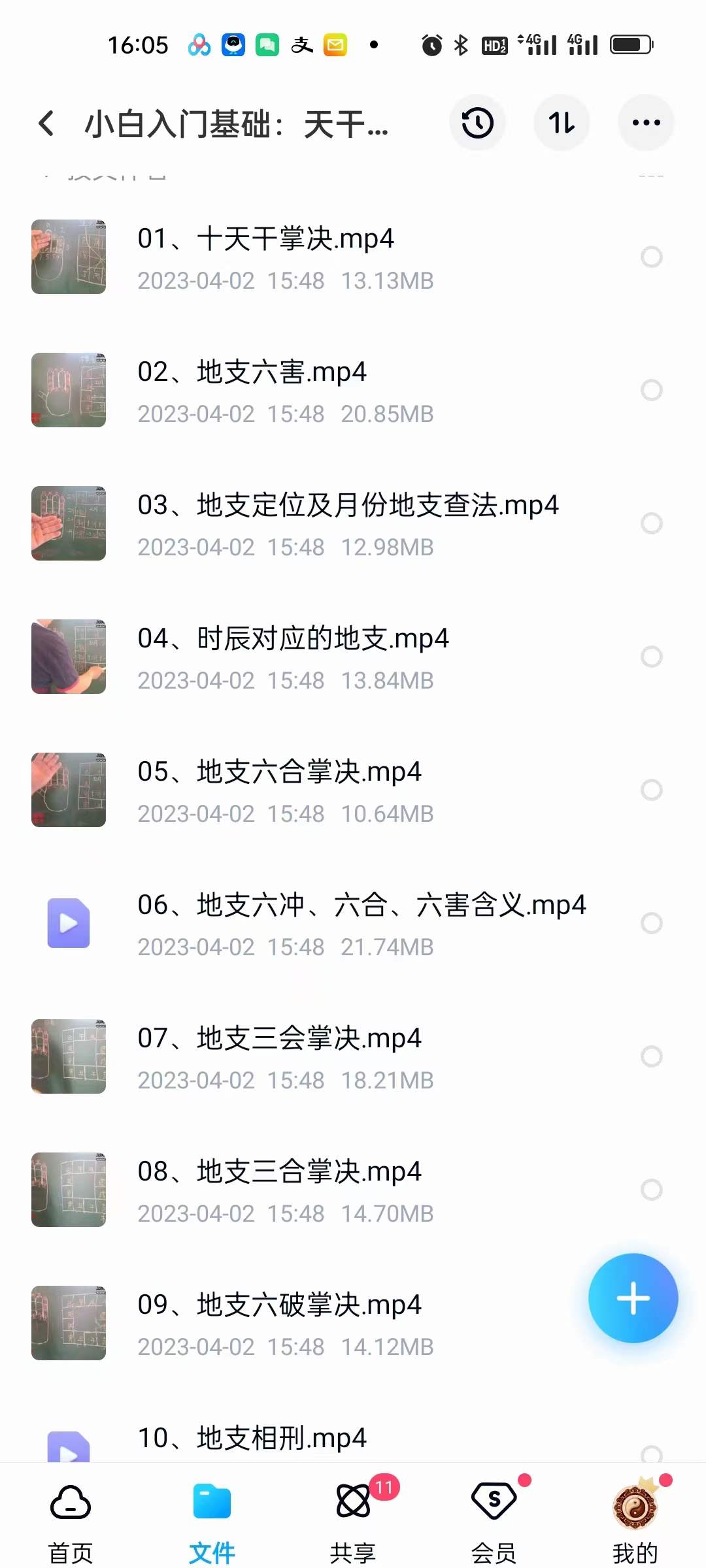The width and height of the screenshot is (706, 1568).
Task: Tap the thumbnail of 02、地支六害.mp4
Action: pyautogui.click(x=68, y=390)
